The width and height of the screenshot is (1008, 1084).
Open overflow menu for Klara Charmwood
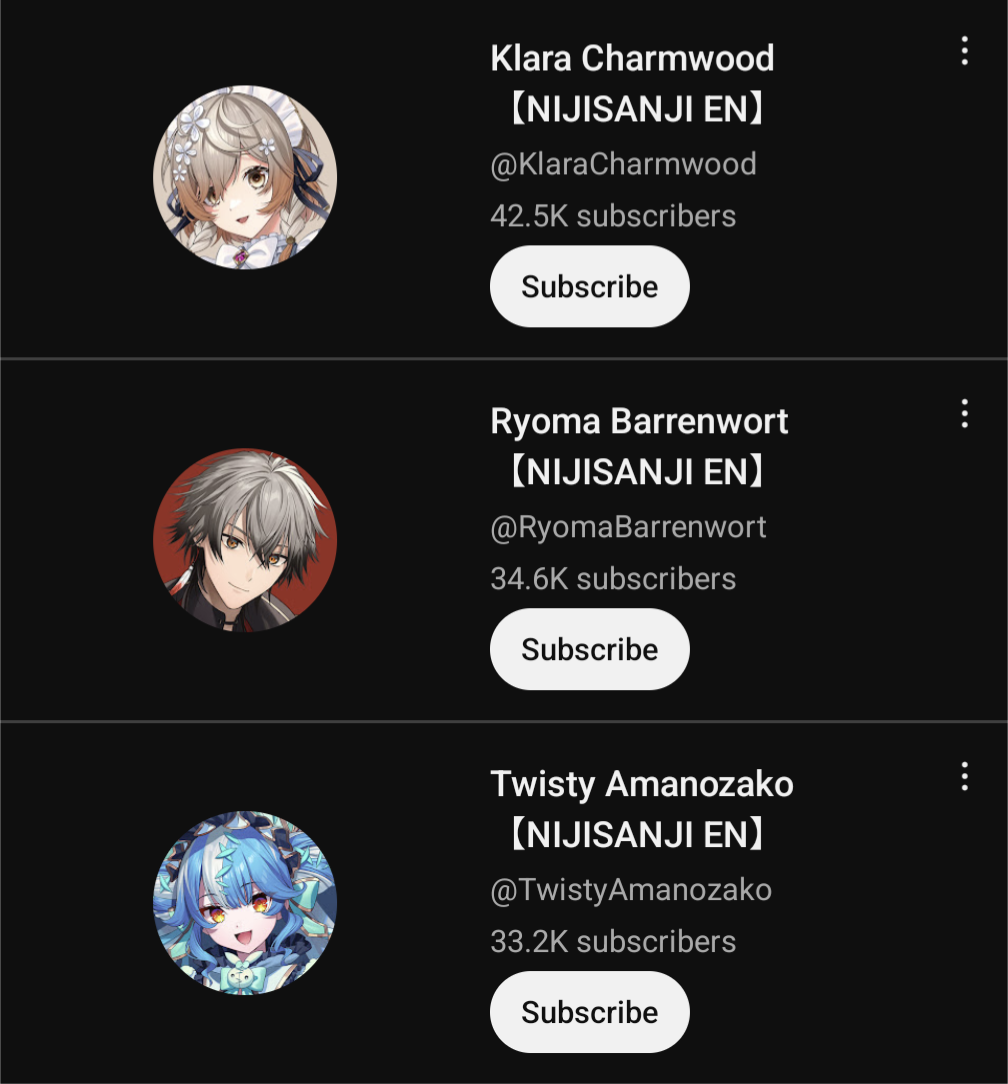(x=964, y=51)
